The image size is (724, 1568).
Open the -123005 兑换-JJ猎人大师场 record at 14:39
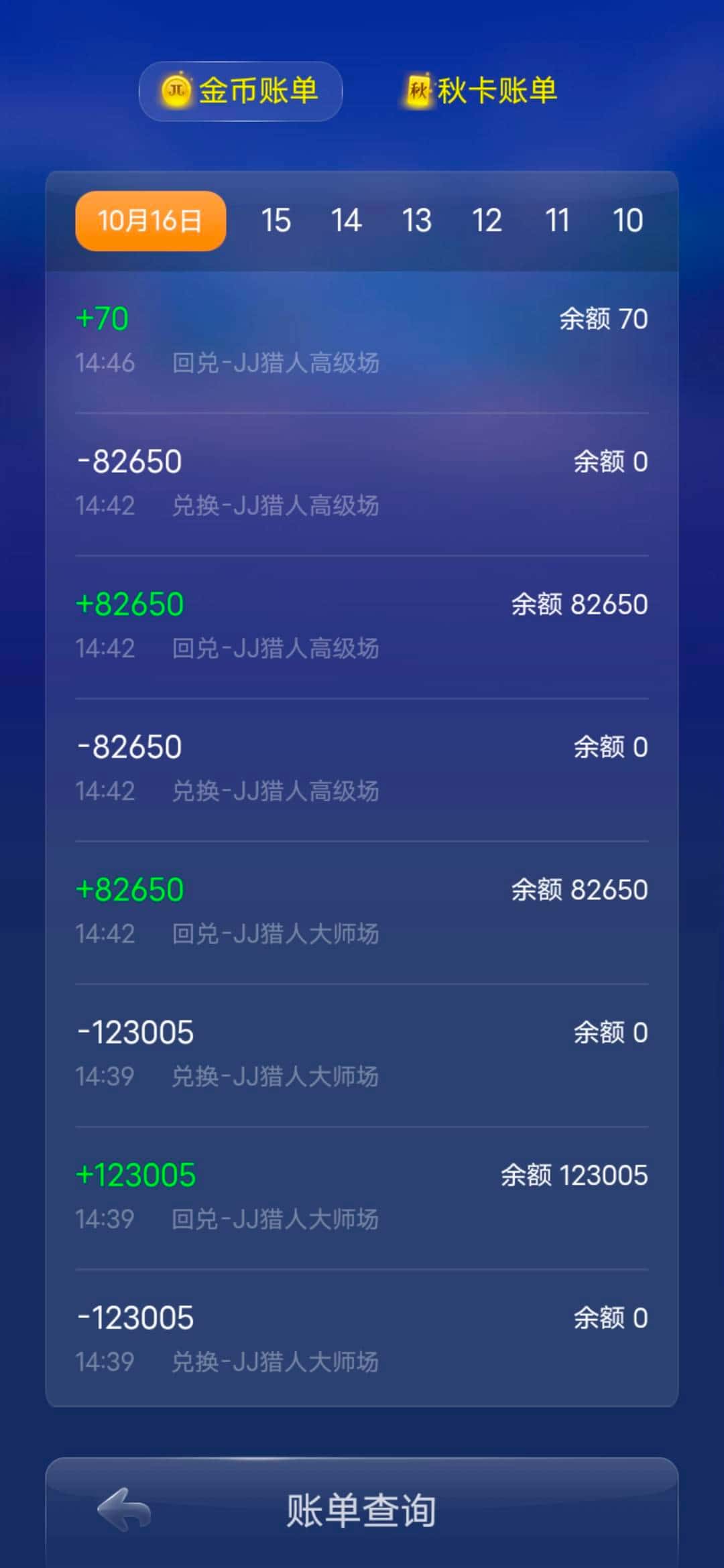(x=362, y=1053)
